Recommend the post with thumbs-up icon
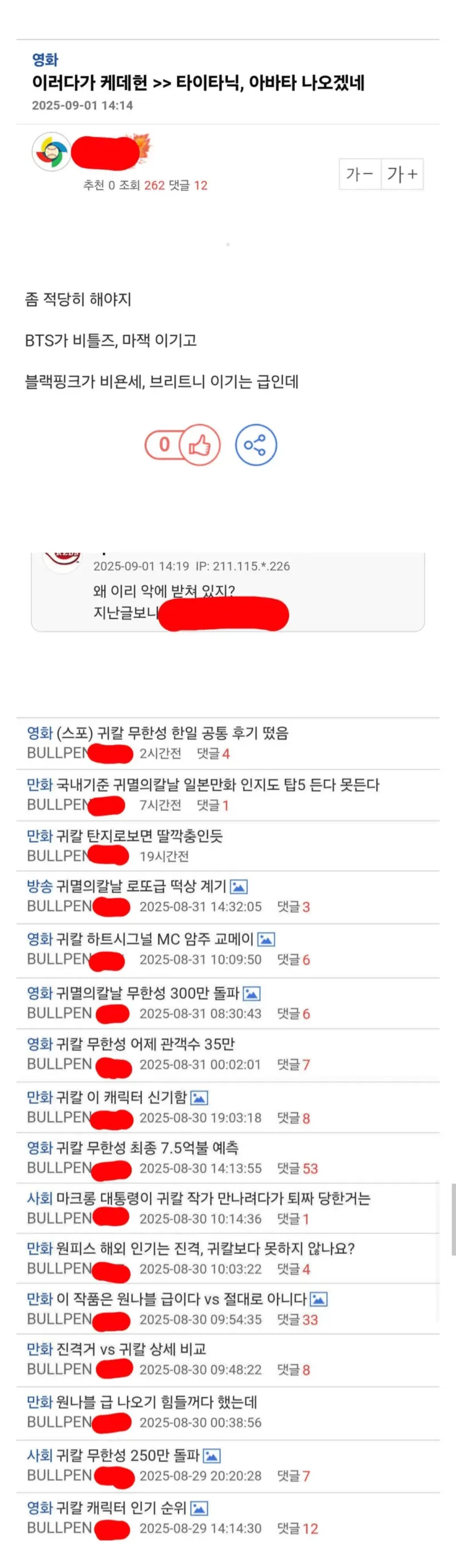 [199, 445]
